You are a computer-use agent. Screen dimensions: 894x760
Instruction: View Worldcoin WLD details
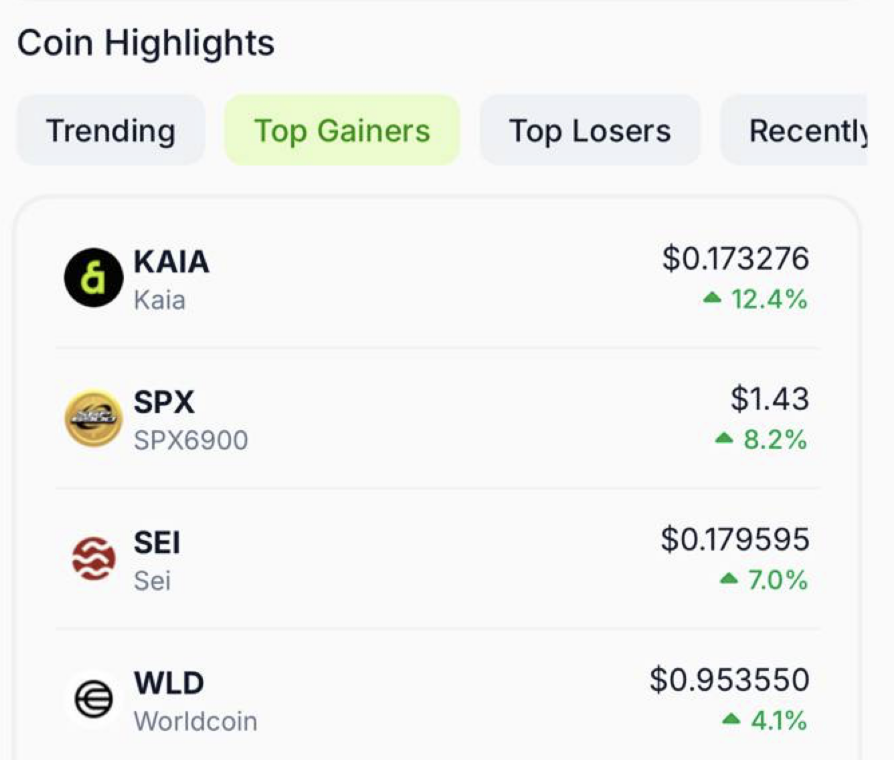click(437, 699)
